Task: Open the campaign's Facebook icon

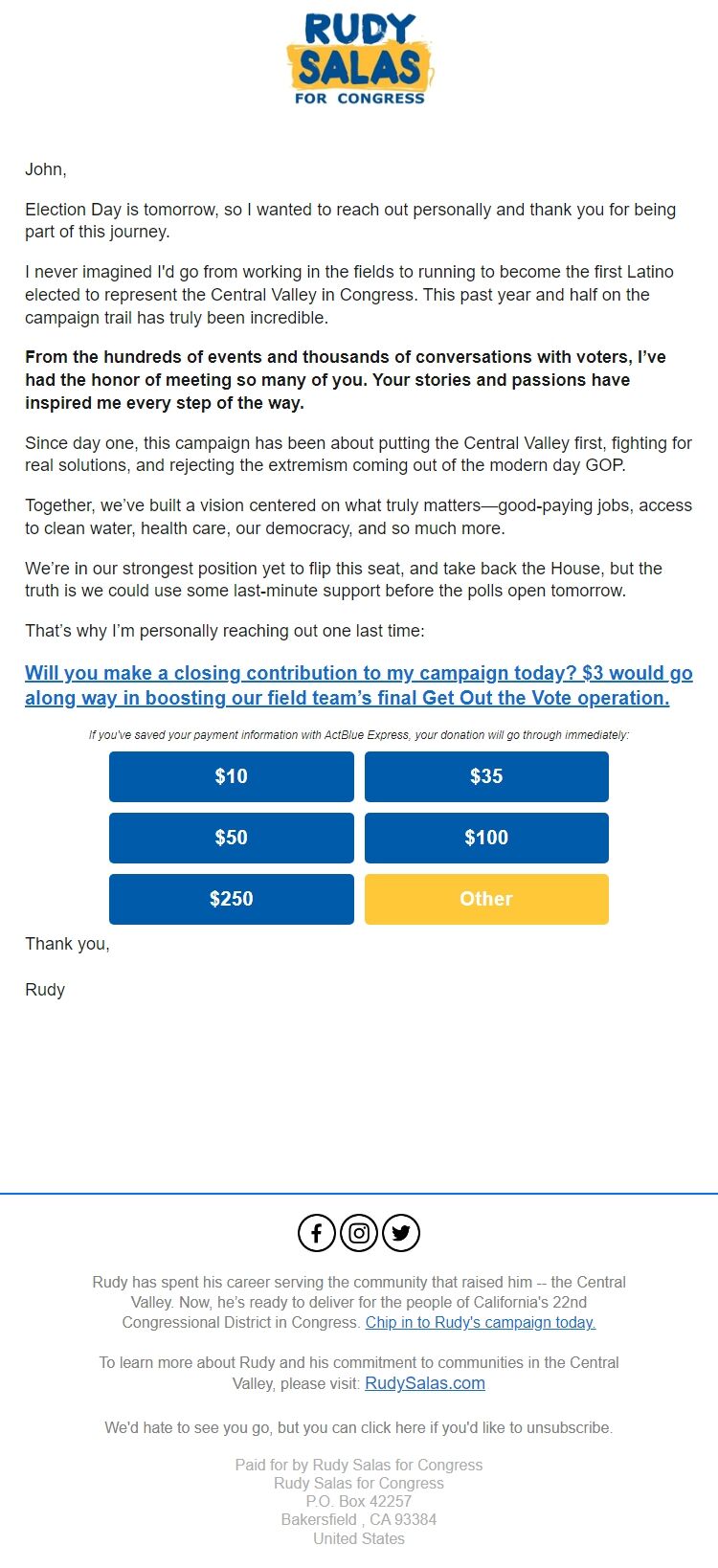Action: [x=317, y=1233]
